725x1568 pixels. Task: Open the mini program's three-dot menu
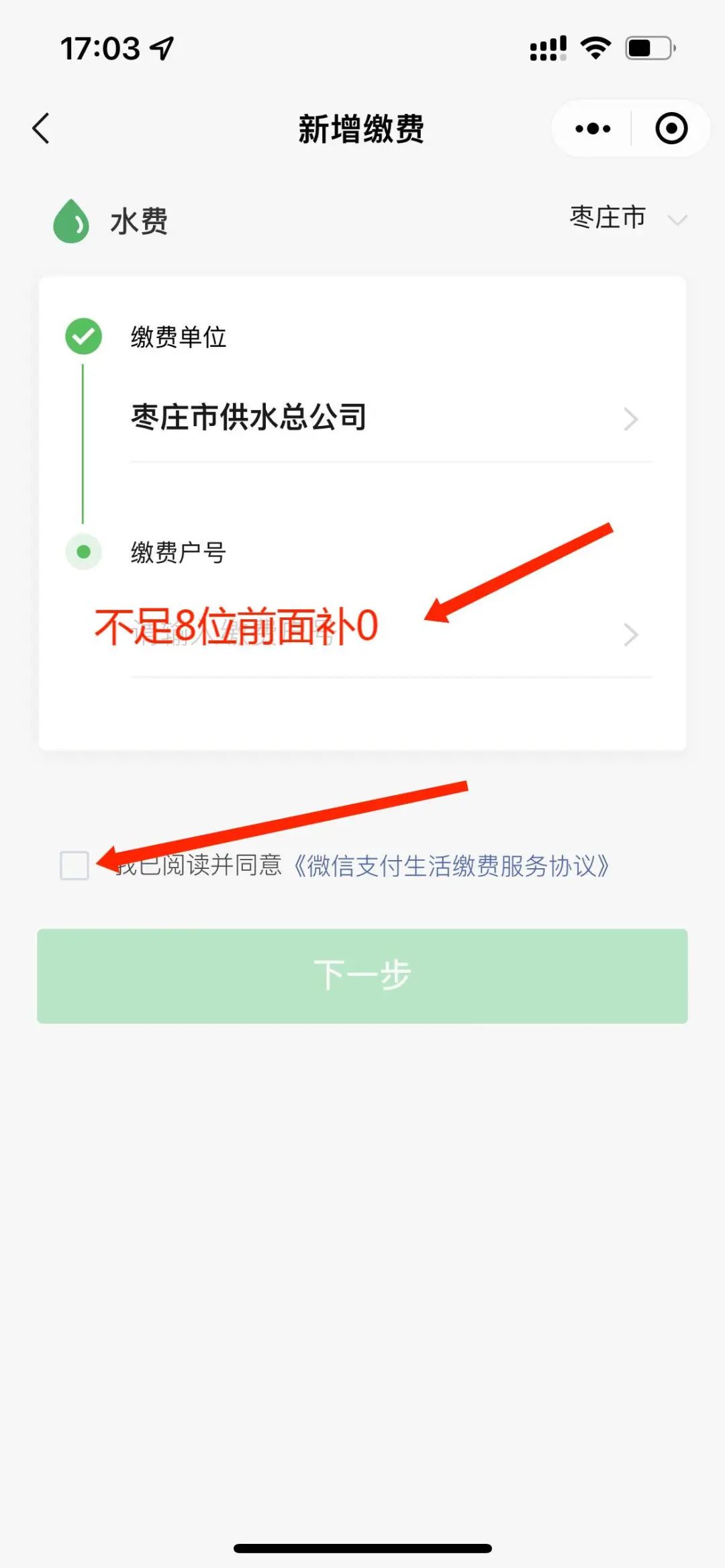[593, 128]
